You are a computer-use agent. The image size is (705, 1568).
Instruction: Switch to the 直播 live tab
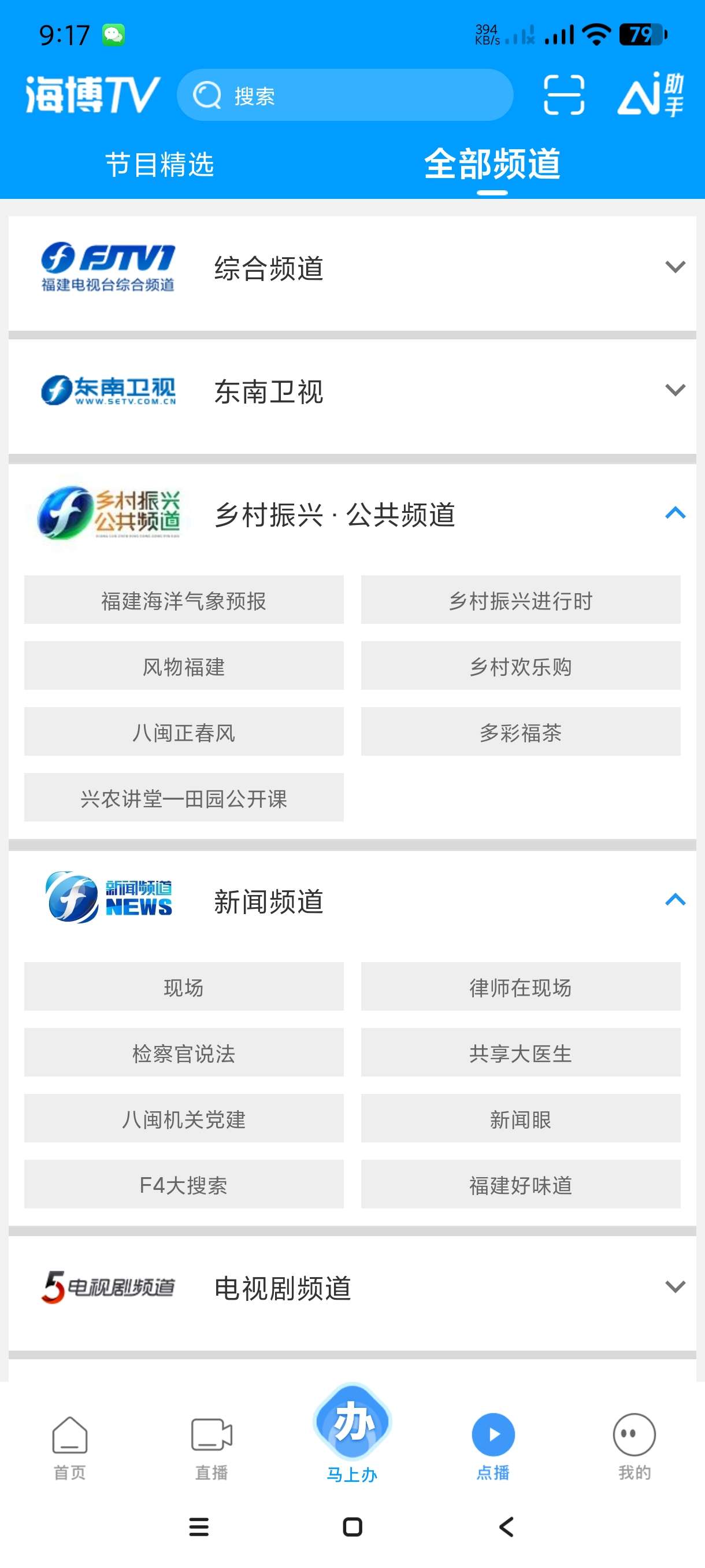(211, 1448)
